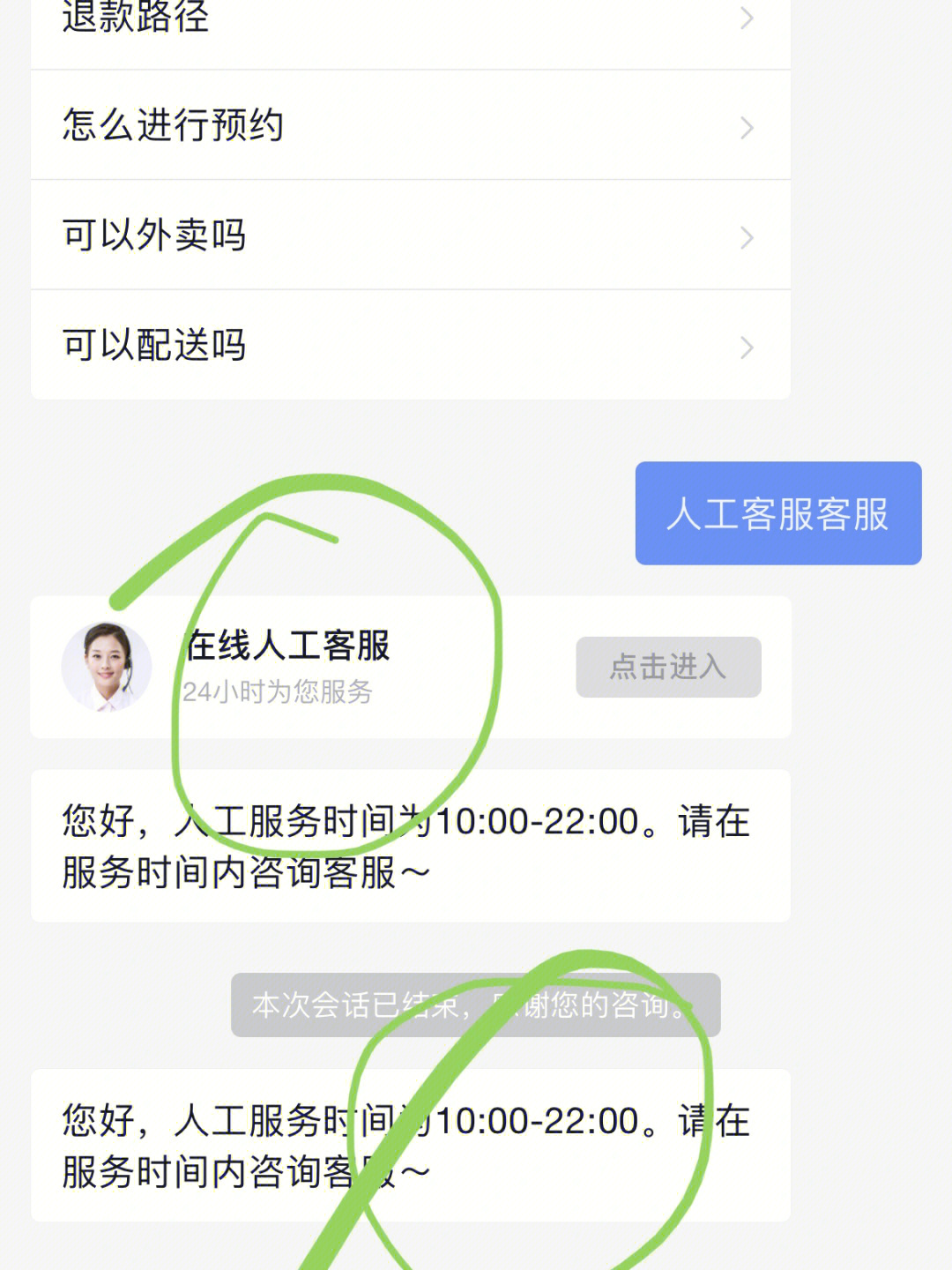Click the avatar inside the green circle annotation
This screenshot has width=952, height=1270.
[107, 667]
